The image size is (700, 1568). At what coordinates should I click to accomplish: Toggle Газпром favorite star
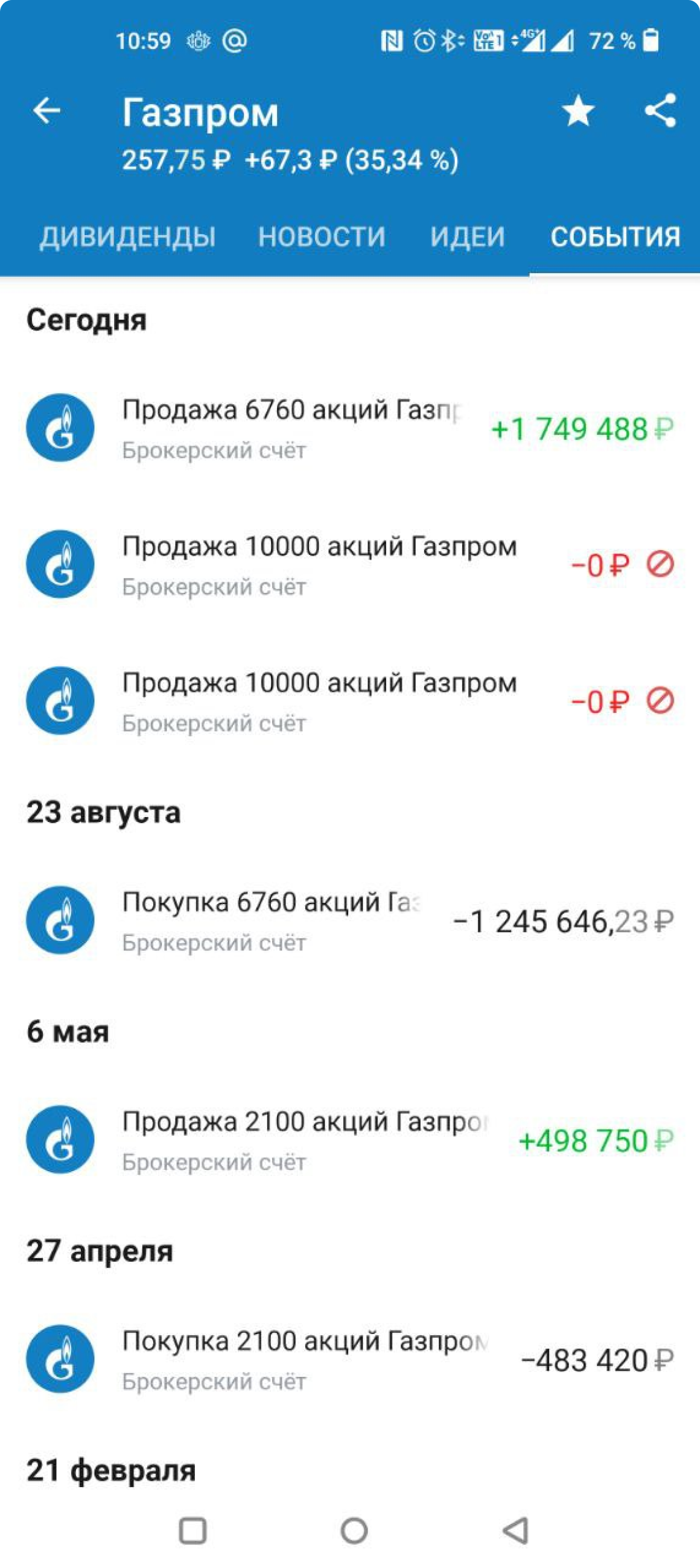(577, 111)
